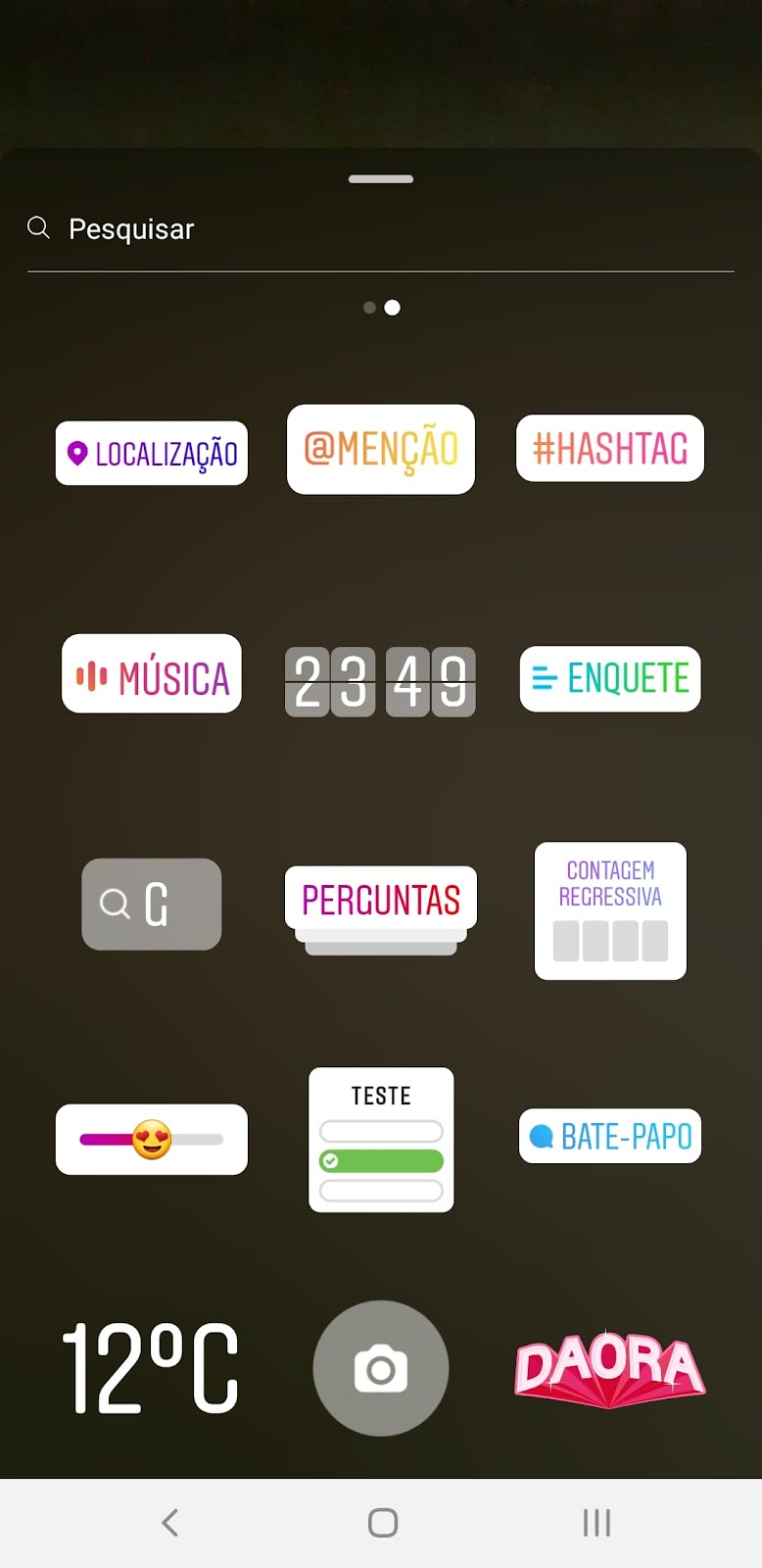Choose the Enquete poll sticker
Screen dimensions: 762x1568
point(610,678)
